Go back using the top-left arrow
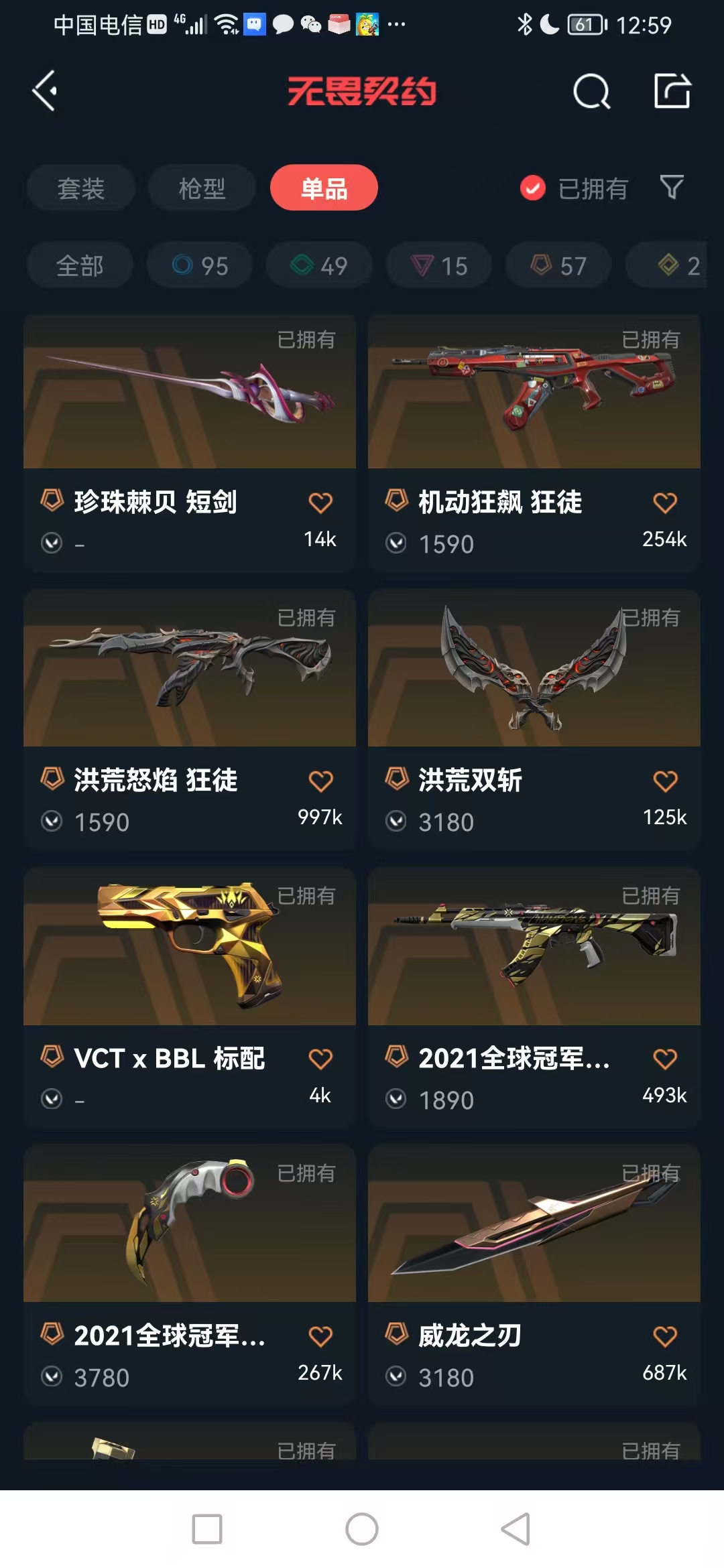Screen dimensions: 724x1568 pyautogui.click(x=46, y=90)
